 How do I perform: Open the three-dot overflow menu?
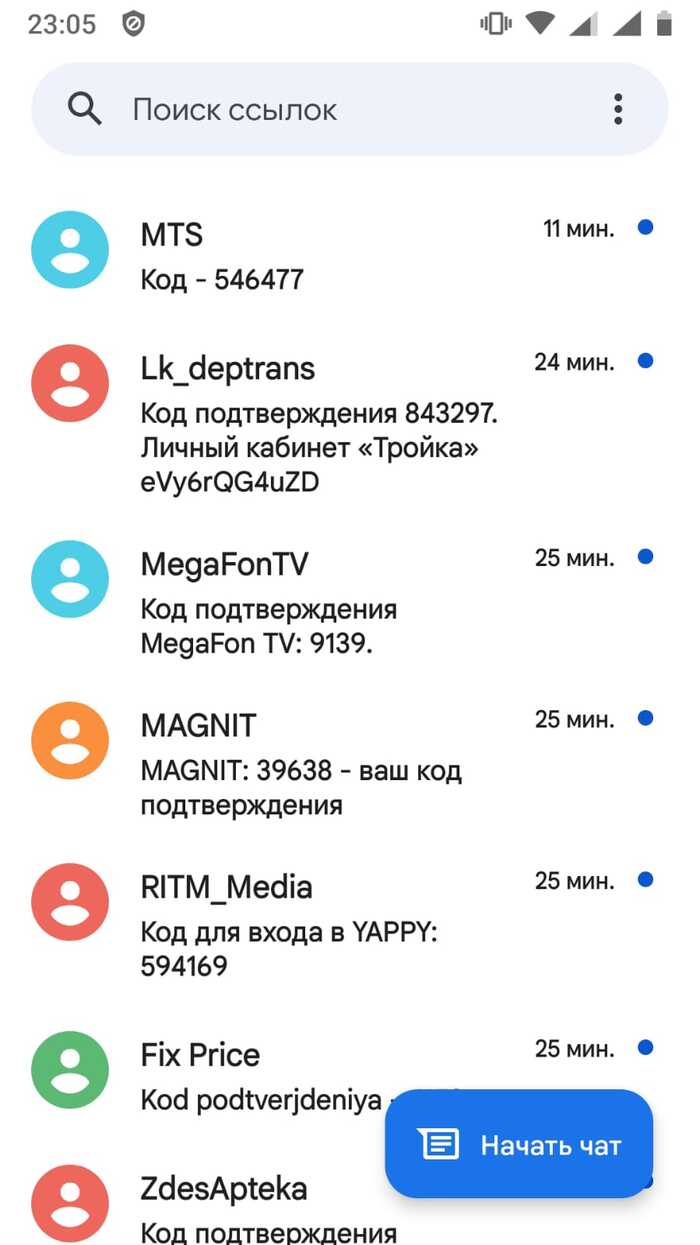618,109
